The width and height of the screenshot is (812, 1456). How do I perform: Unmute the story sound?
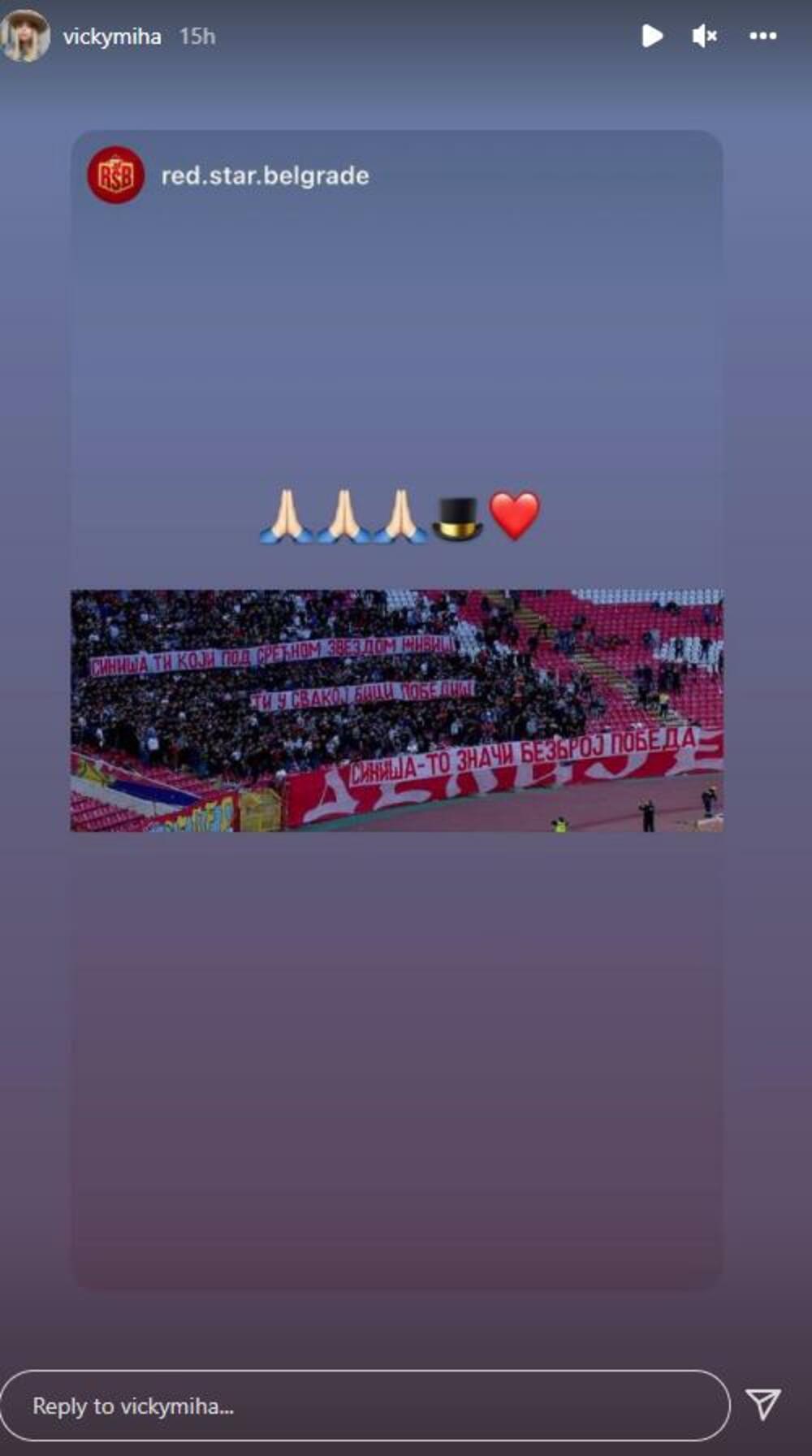[704, 36]
